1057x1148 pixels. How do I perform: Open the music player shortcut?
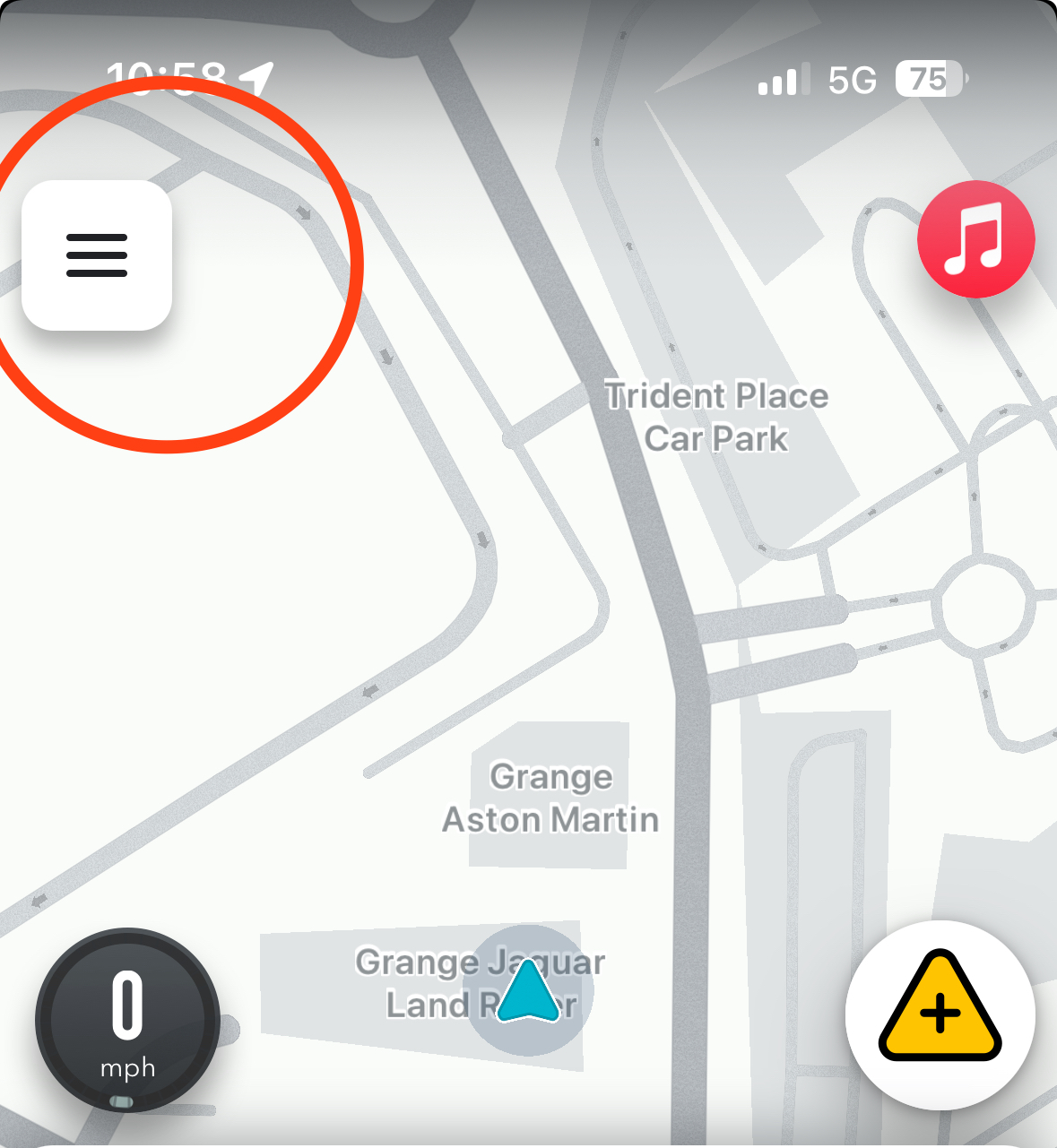pyautogui.click(x=975, y=238)
